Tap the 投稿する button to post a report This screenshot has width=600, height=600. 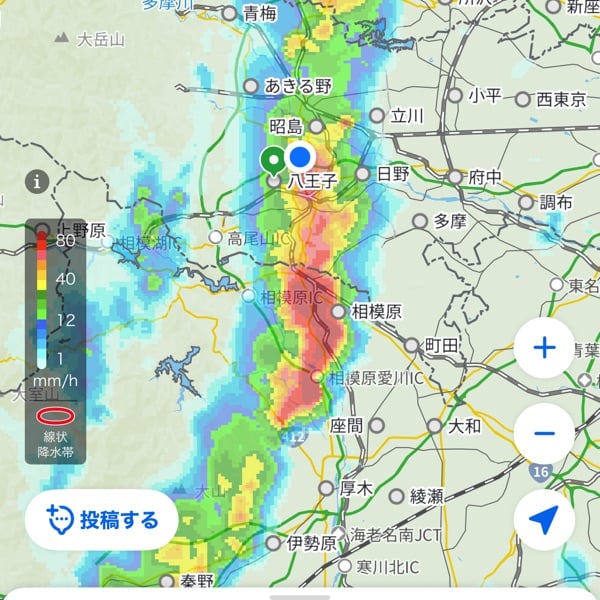click(x=101, y=519)
